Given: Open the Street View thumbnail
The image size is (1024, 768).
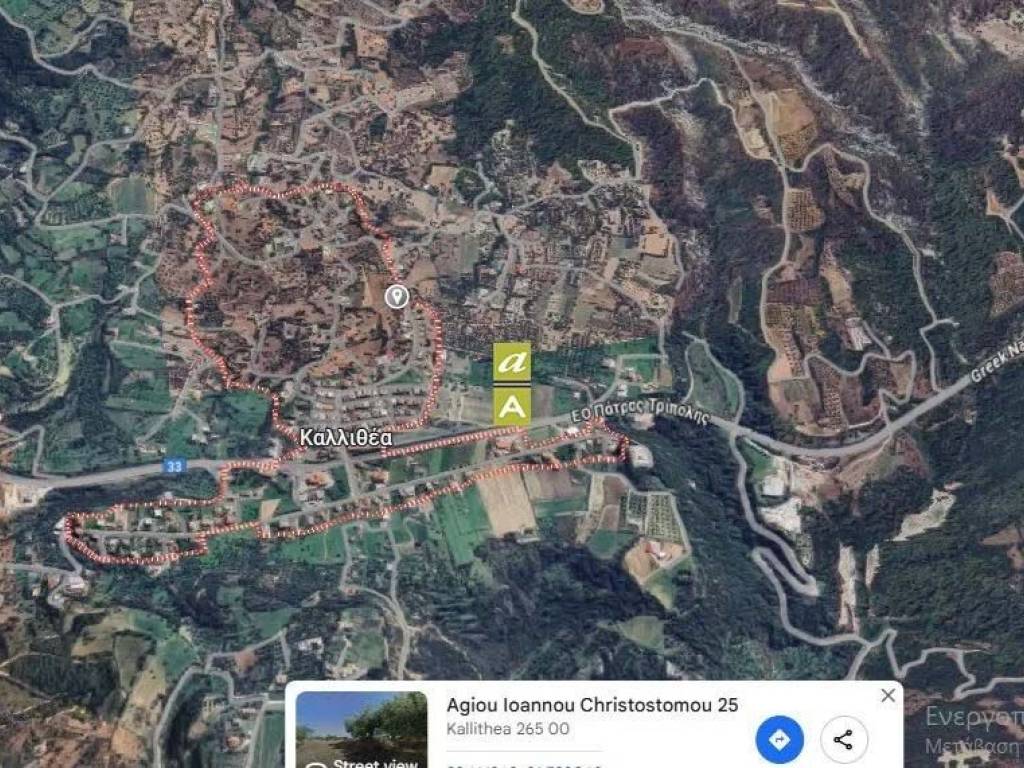Looking at the screenshot, I should point(361,730).
